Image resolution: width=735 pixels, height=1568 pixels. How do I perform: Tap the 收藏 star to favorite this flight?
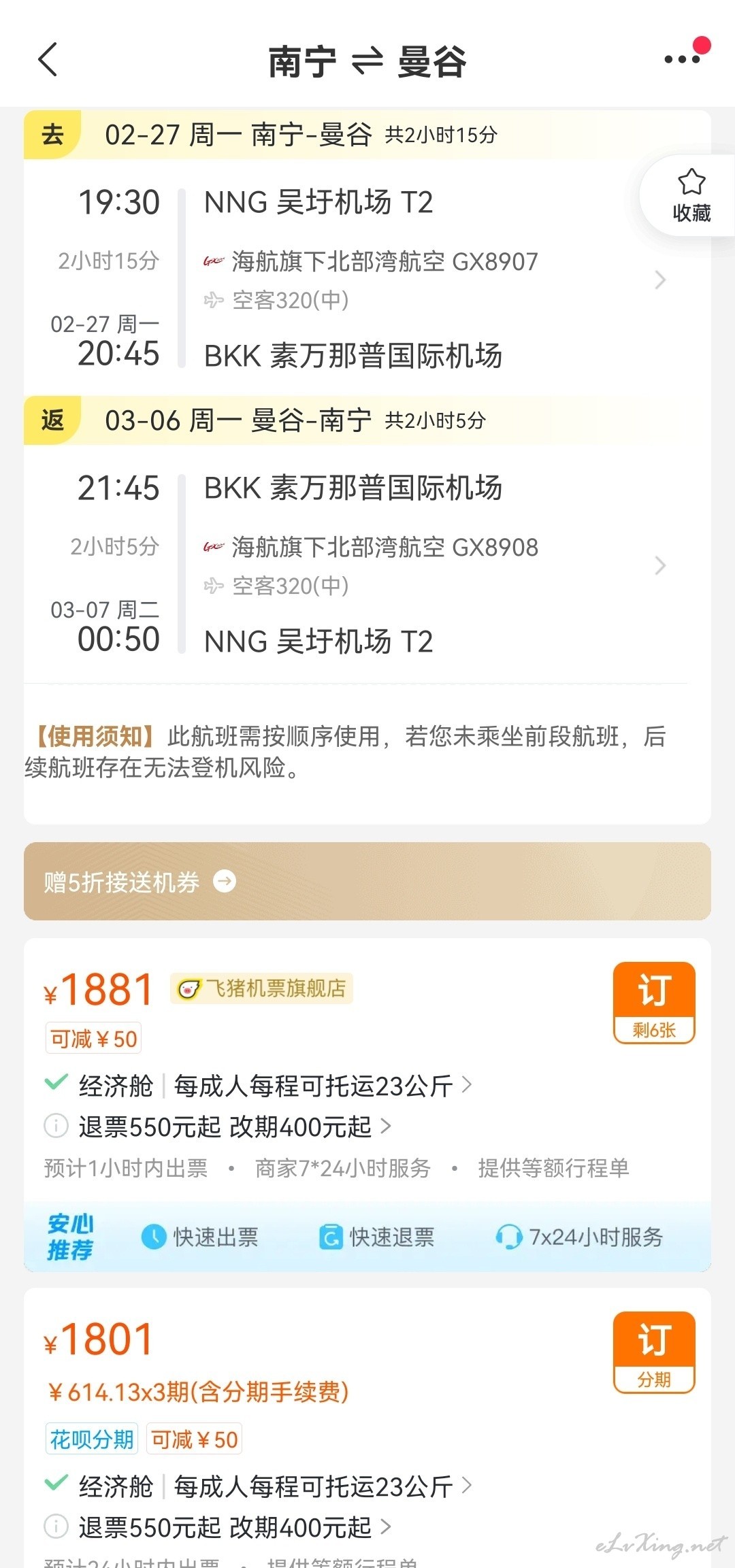coord(691,196)
